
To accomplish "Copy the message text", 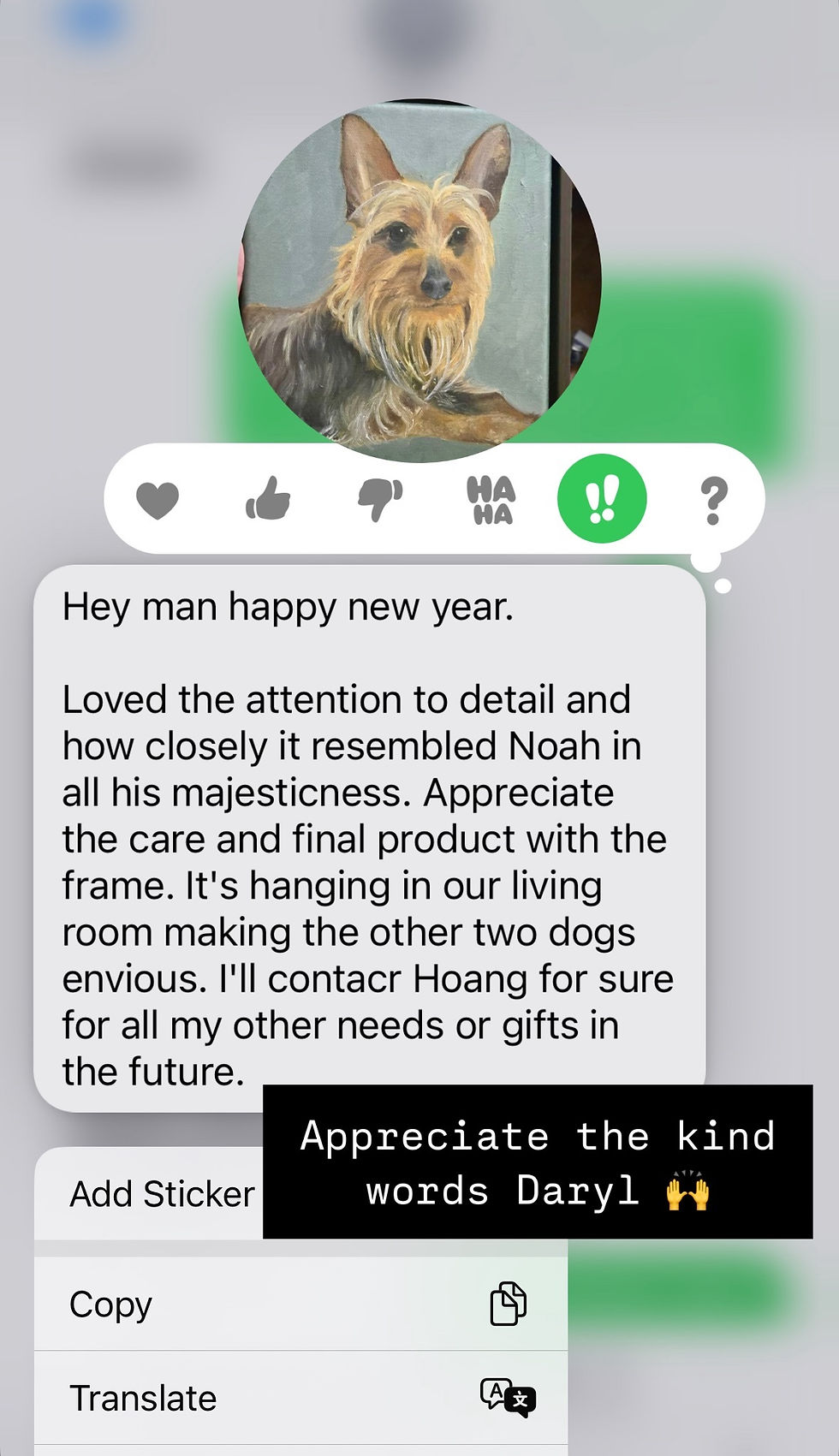I will click(300, 1304).
